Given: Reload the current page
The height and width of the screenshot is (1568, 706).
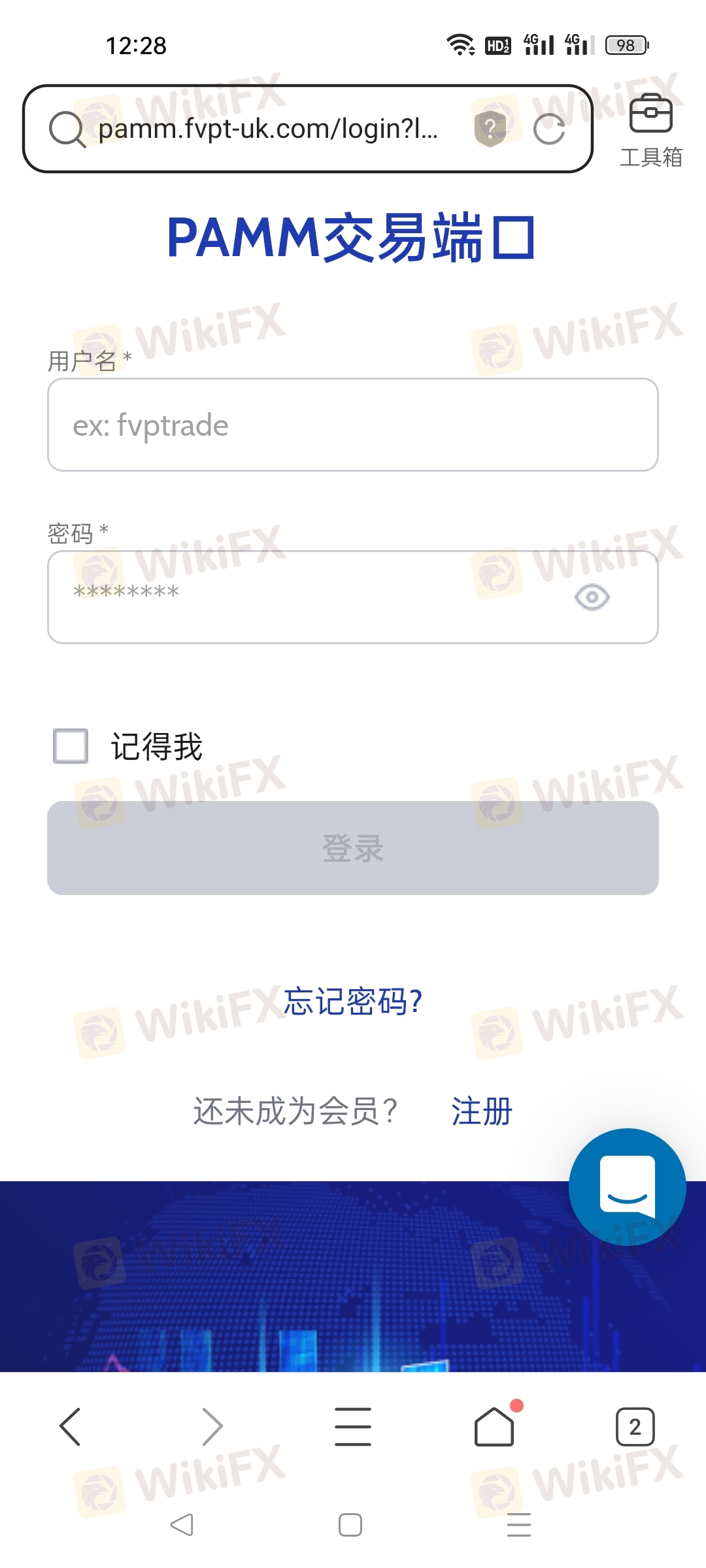Looking at the screenshot, I should (x=548, y=129).
